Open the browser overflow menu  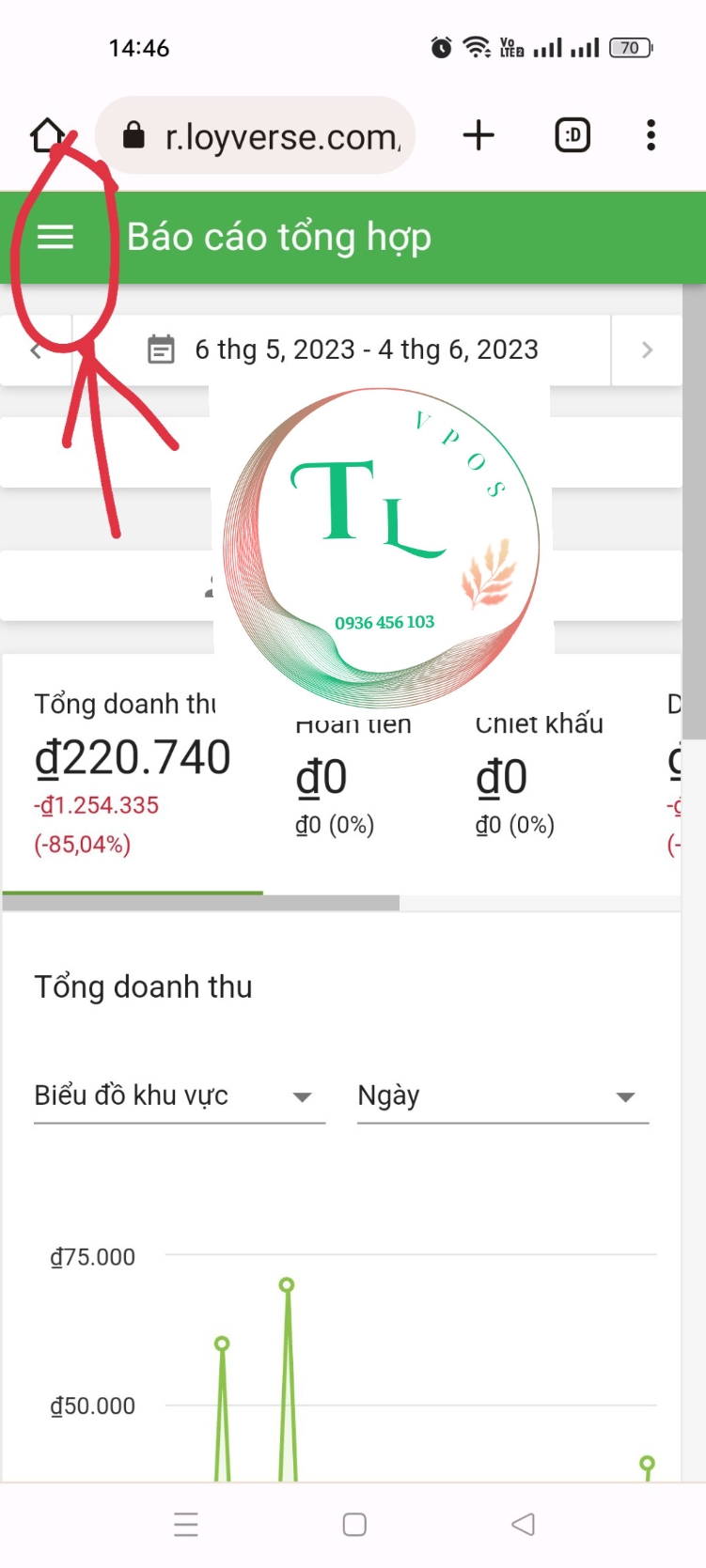(651, 136)
